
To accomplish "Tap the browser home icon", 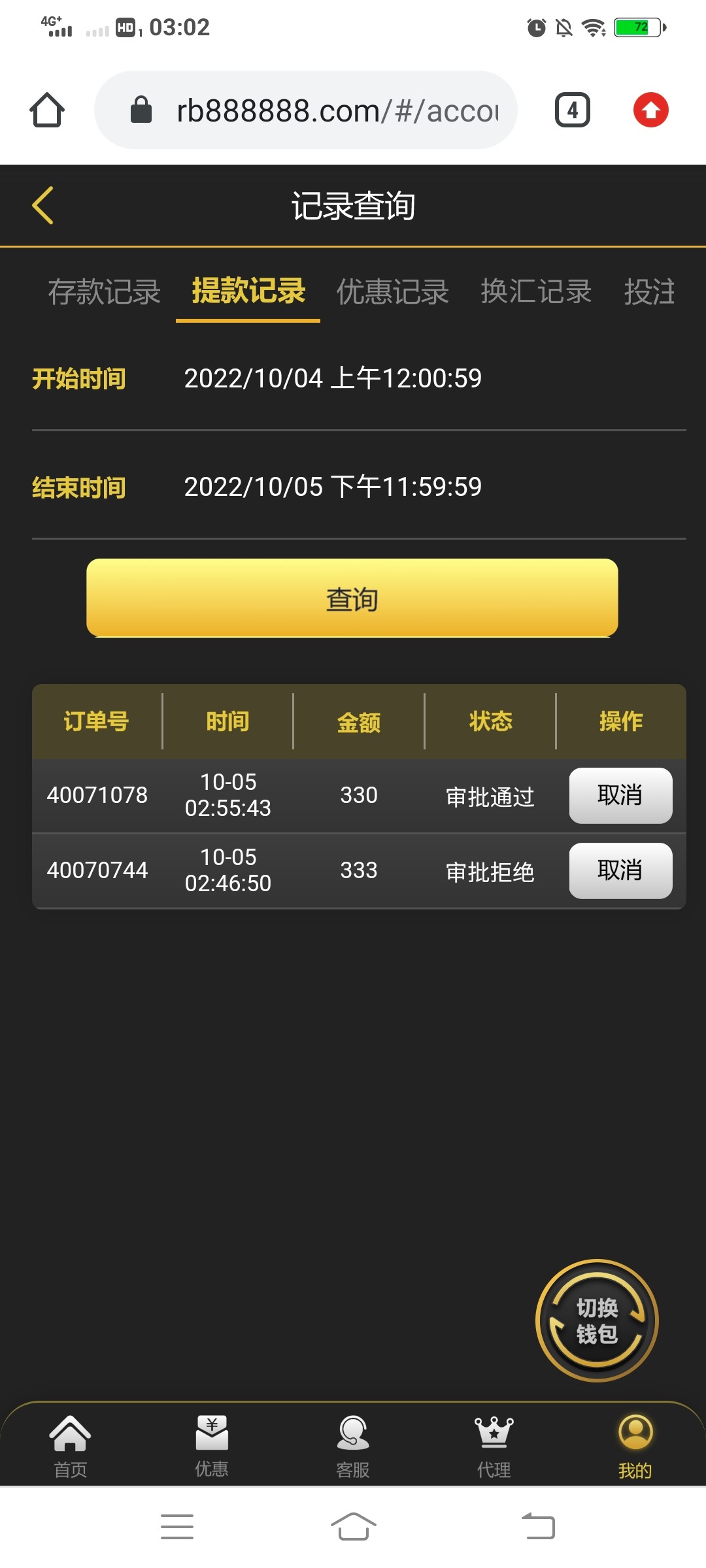I will [x=47, y=110].
